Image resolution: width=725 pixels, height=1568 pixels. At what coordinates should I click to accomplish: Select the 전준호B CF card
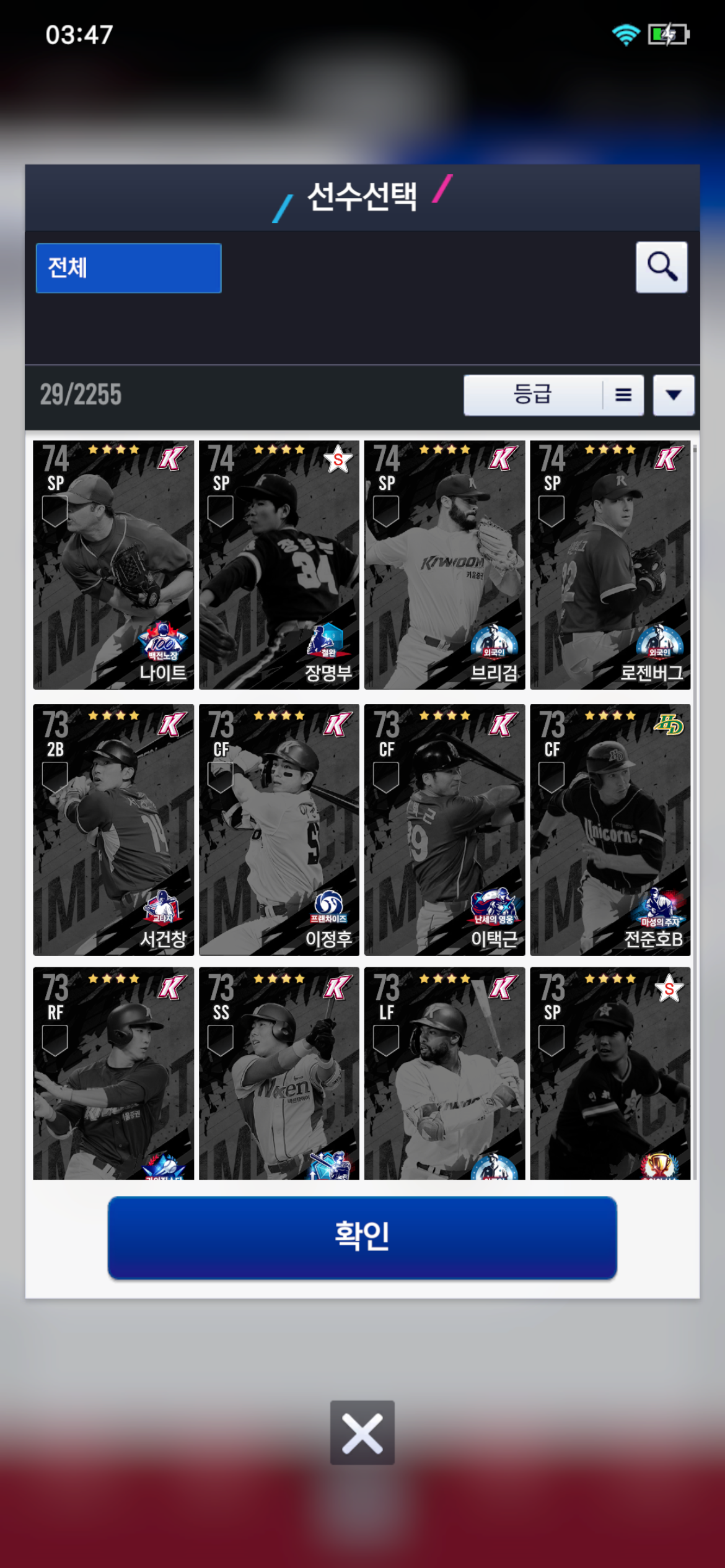click(x=610, y=829)
